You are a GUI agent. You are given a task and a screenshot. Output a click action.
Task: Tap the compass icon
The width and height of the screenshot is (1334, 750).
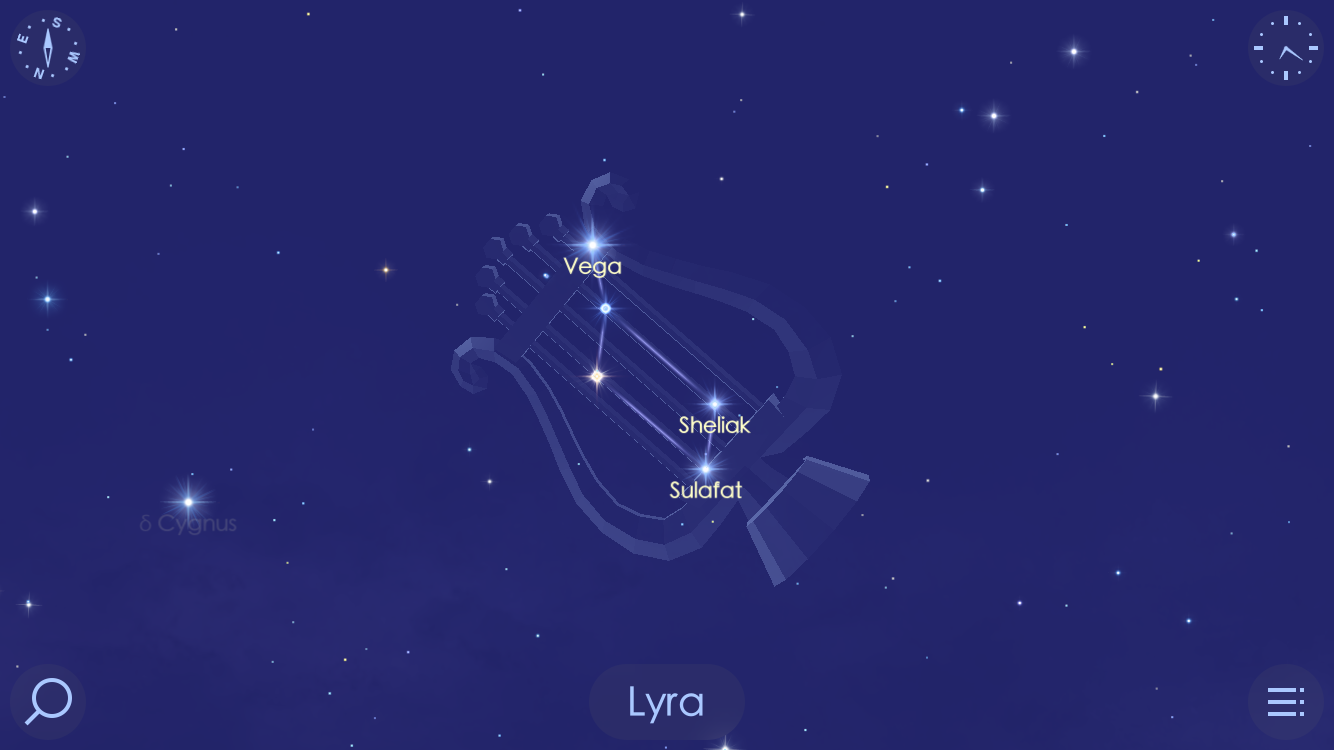point(48,48)
